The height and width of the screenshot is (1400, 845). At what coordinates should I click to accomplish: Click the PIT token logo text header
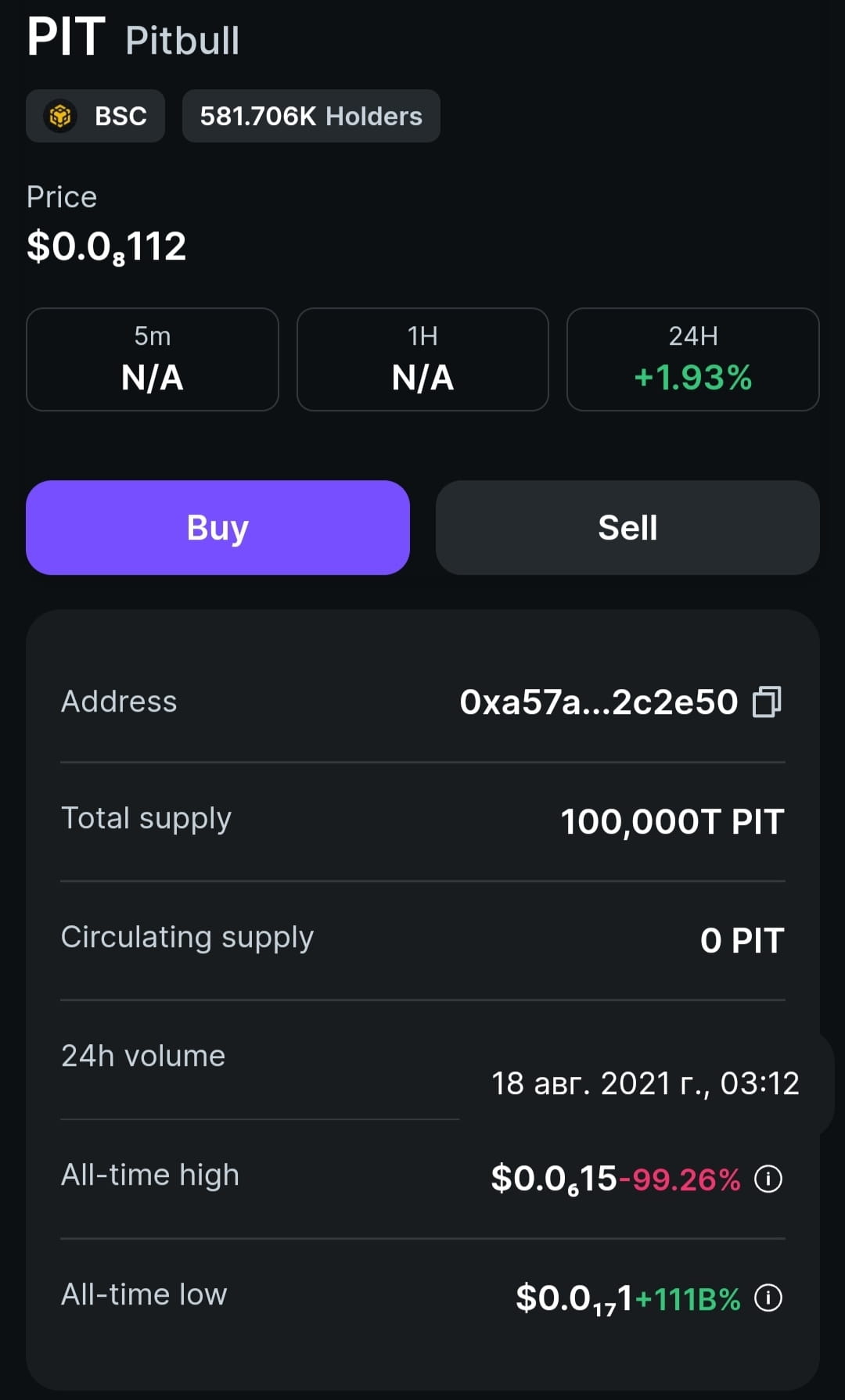pyautogui.click(x=67, y=38)
